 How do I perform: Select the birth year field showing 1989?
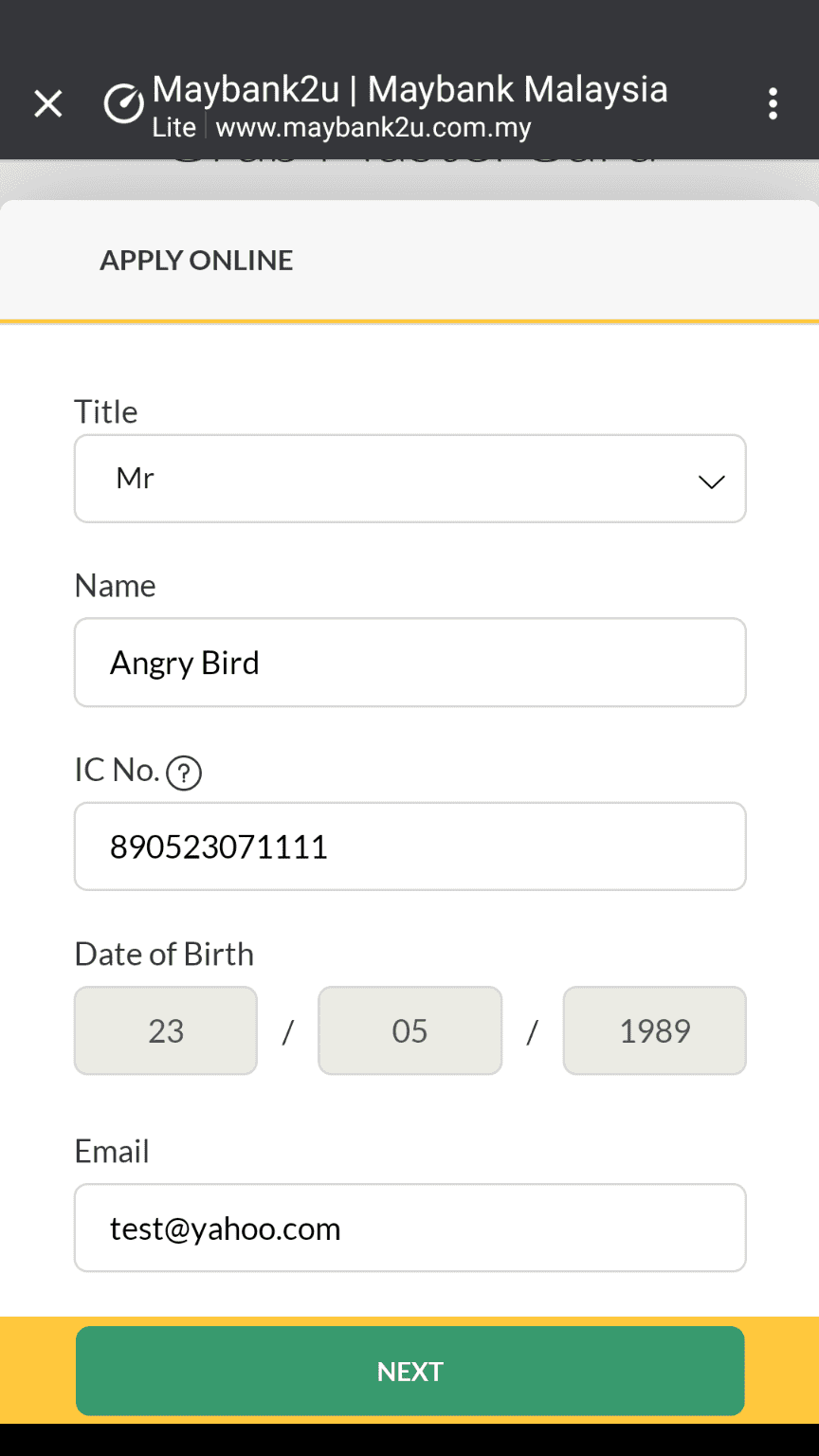click(x=655, y=1030)
